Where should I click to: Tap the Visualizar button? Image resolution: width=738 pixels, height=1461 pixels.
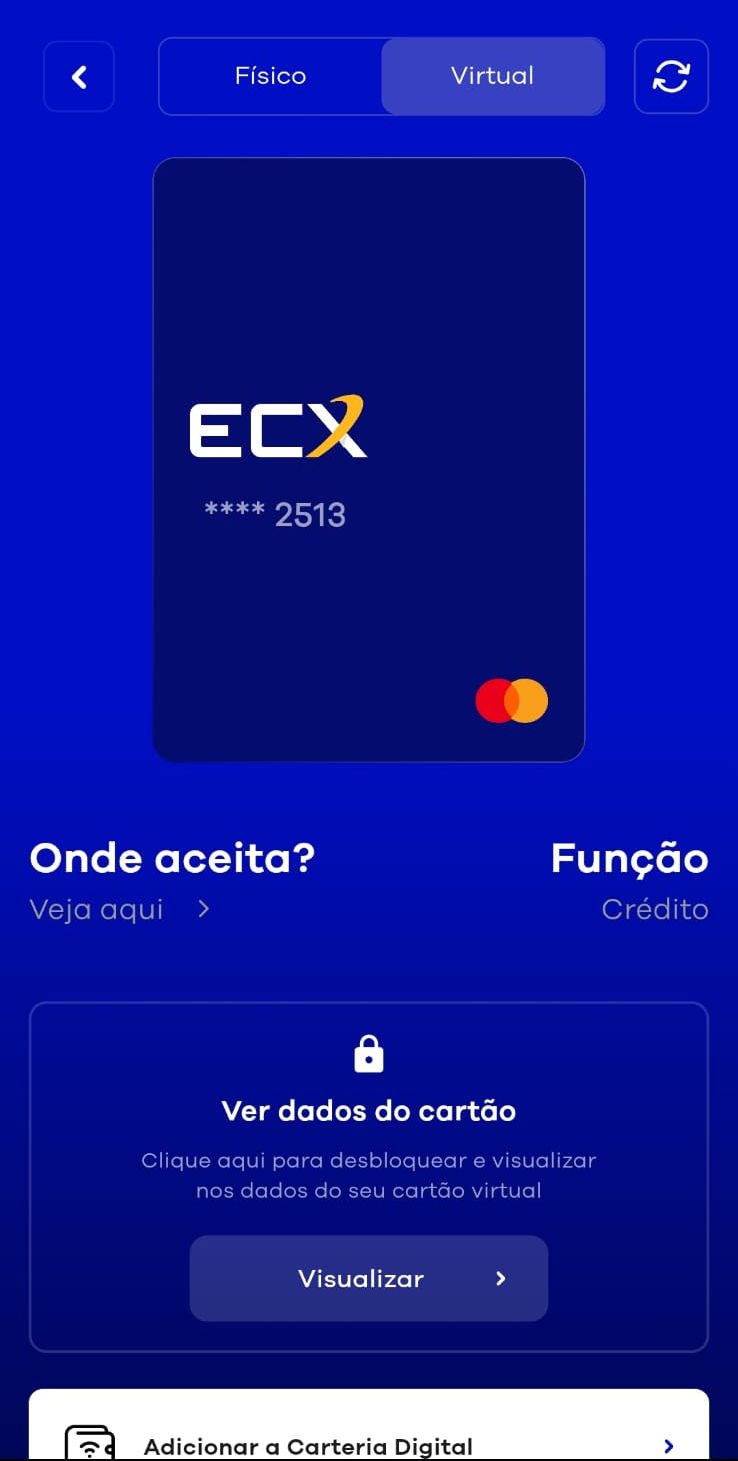(369, 1278)
